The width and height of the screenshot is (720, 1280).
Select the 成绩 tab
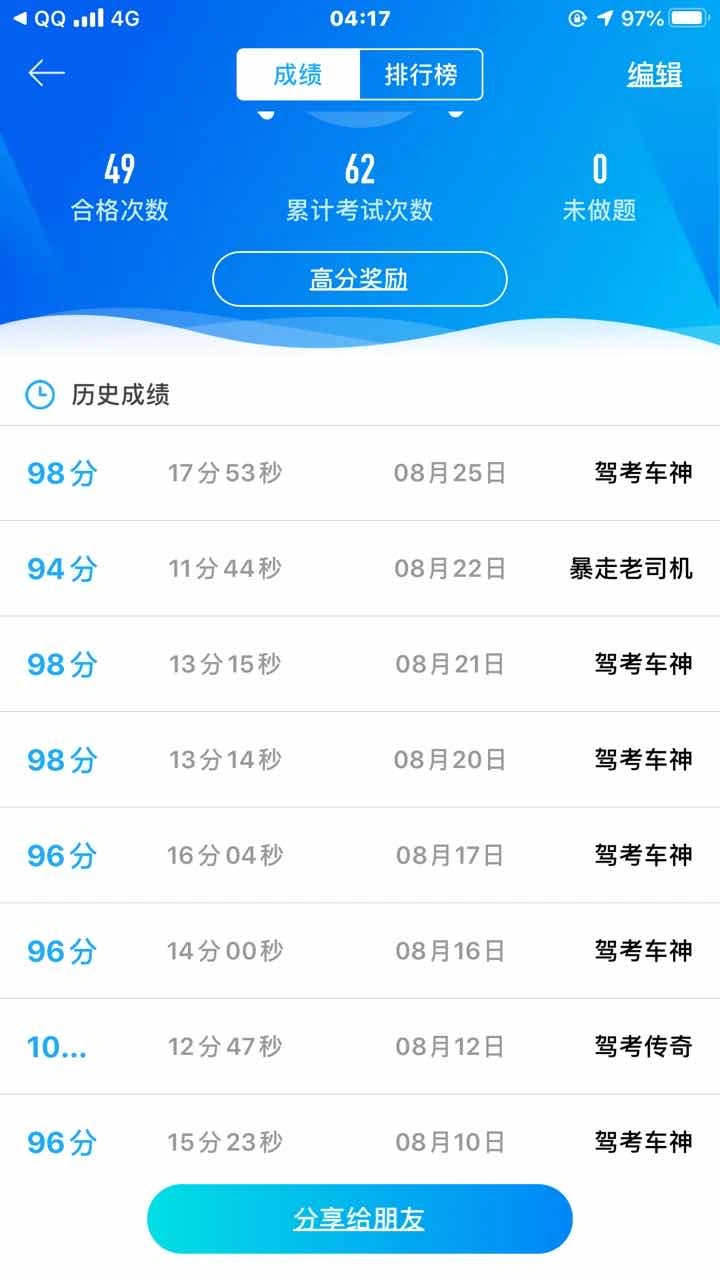[298, 75]
